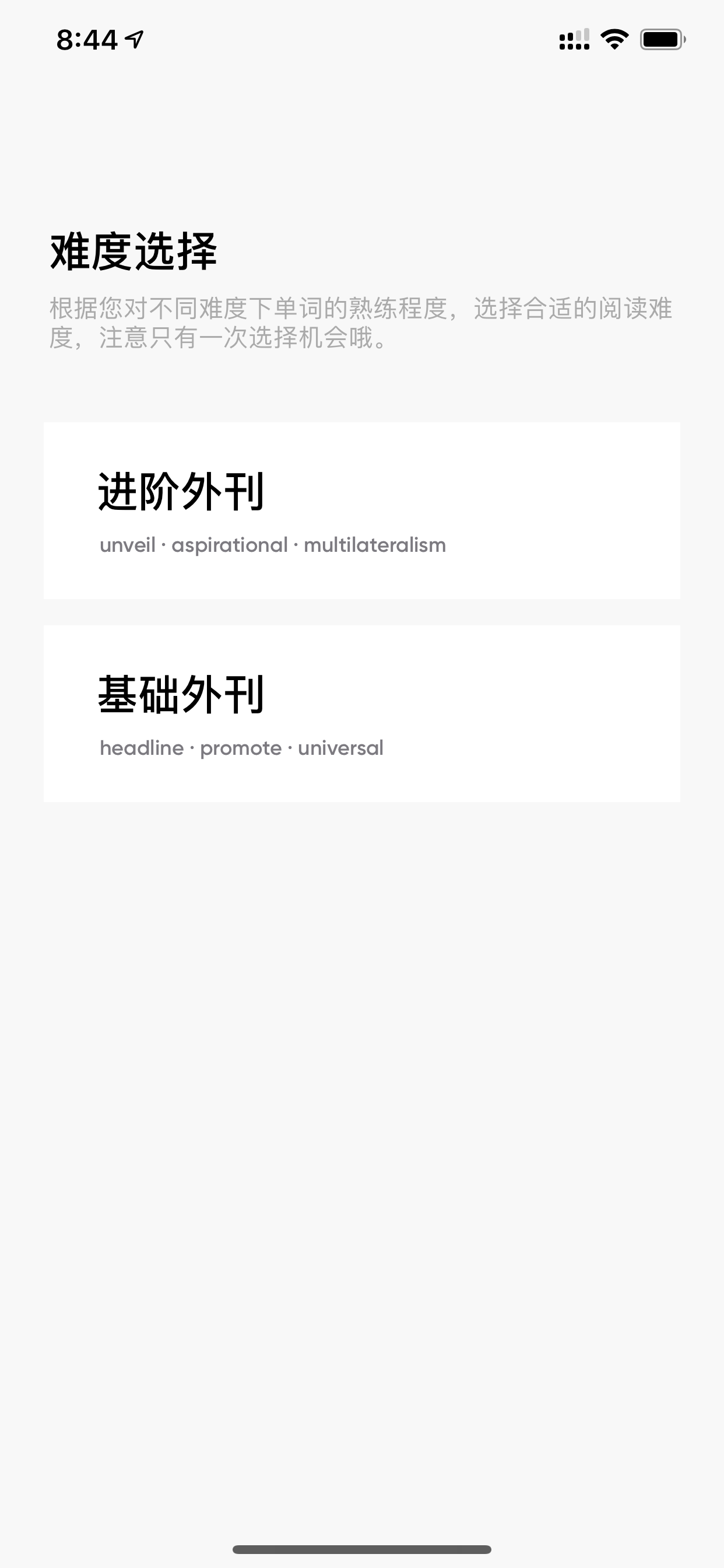
Task: Choose the 基础外刊 difficulty card
Action: (362, 713)
